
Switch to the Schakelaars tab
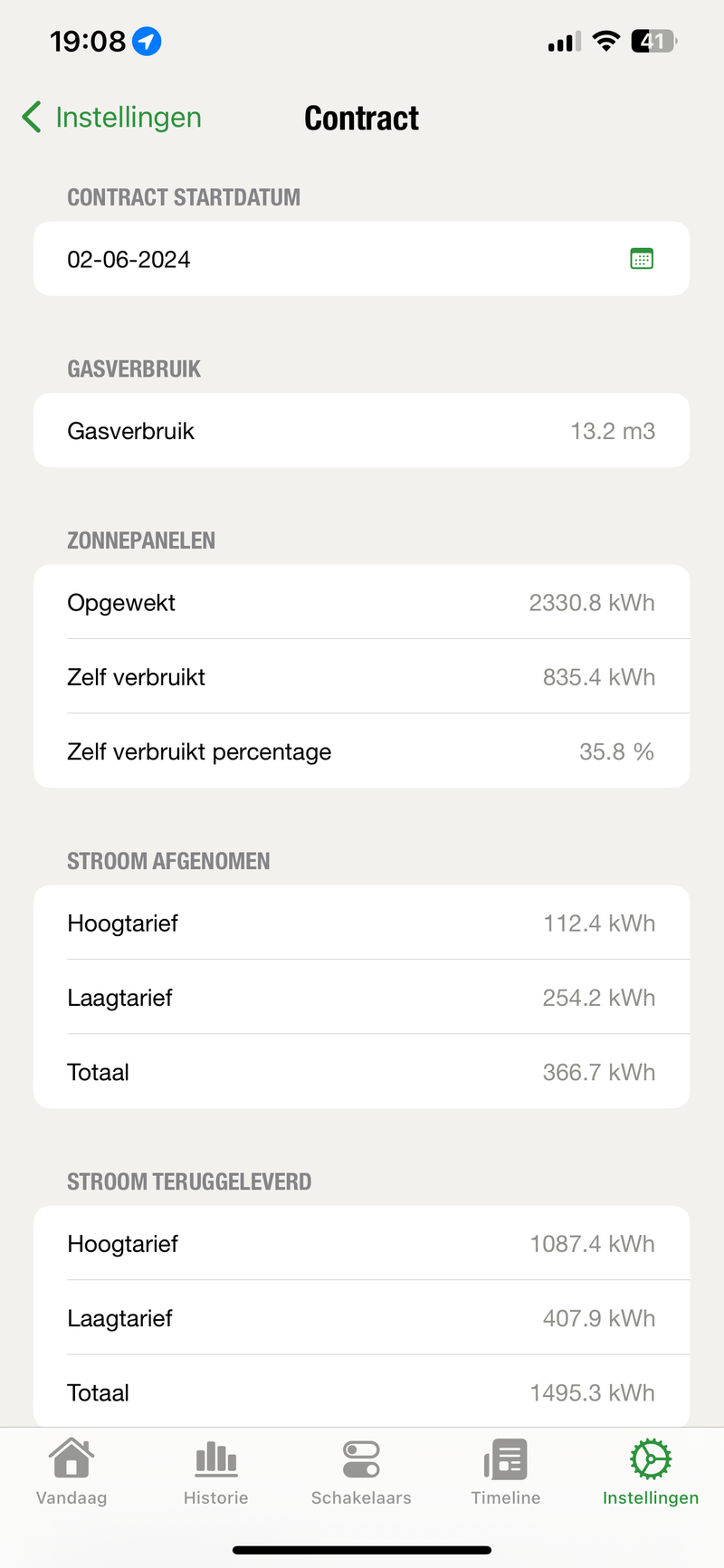(361, 1472)
